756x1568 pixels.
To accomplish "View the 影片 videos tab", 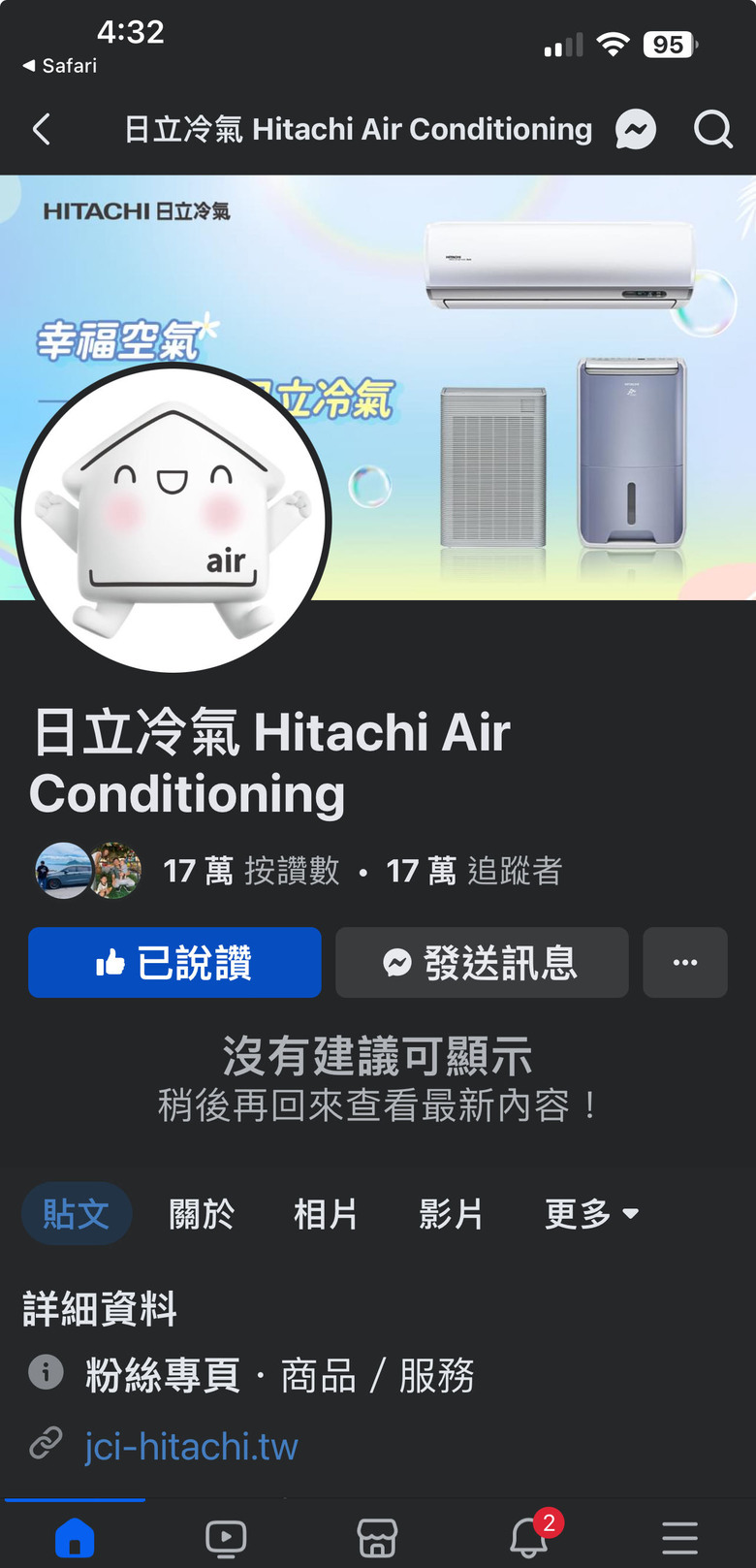I will (451, 1214).
